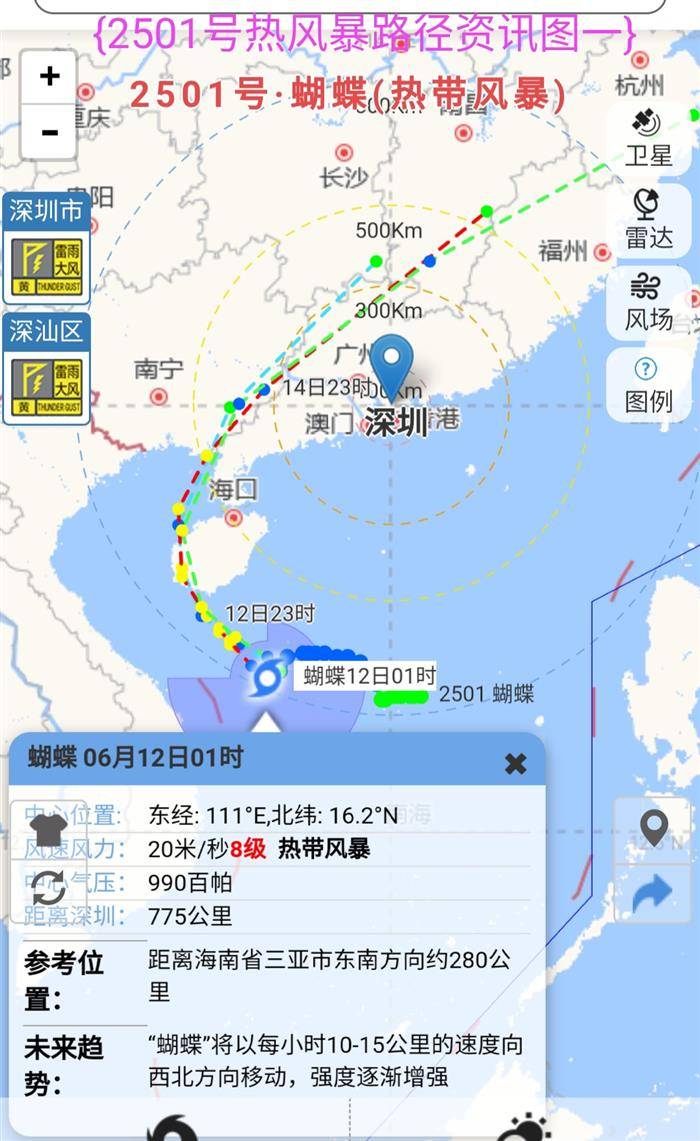Open the 图例 legend
The width and height of the screenshot is (700, 1141).
[648, 385]
